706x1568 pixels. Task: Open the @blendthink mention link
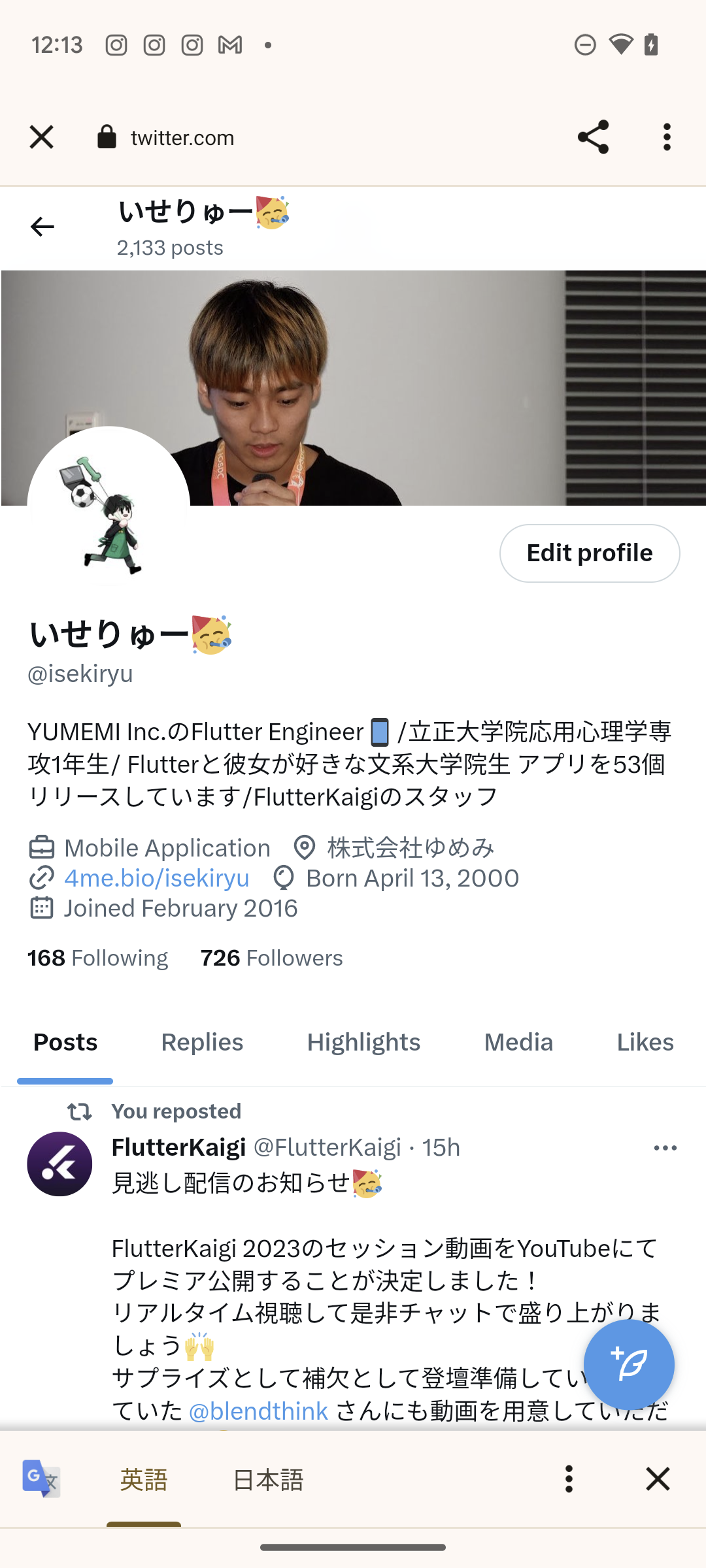coord(258,1411)
